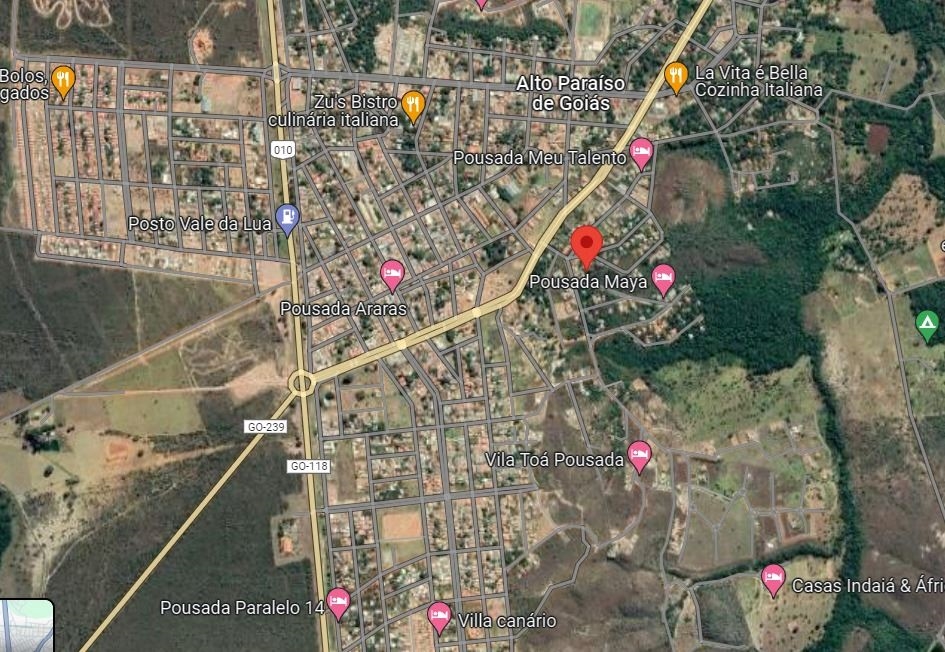This screenshot has width=945, height=652.
Task: Open Zu's Bistro restaurant marker
Action: [x=413, y=104]
